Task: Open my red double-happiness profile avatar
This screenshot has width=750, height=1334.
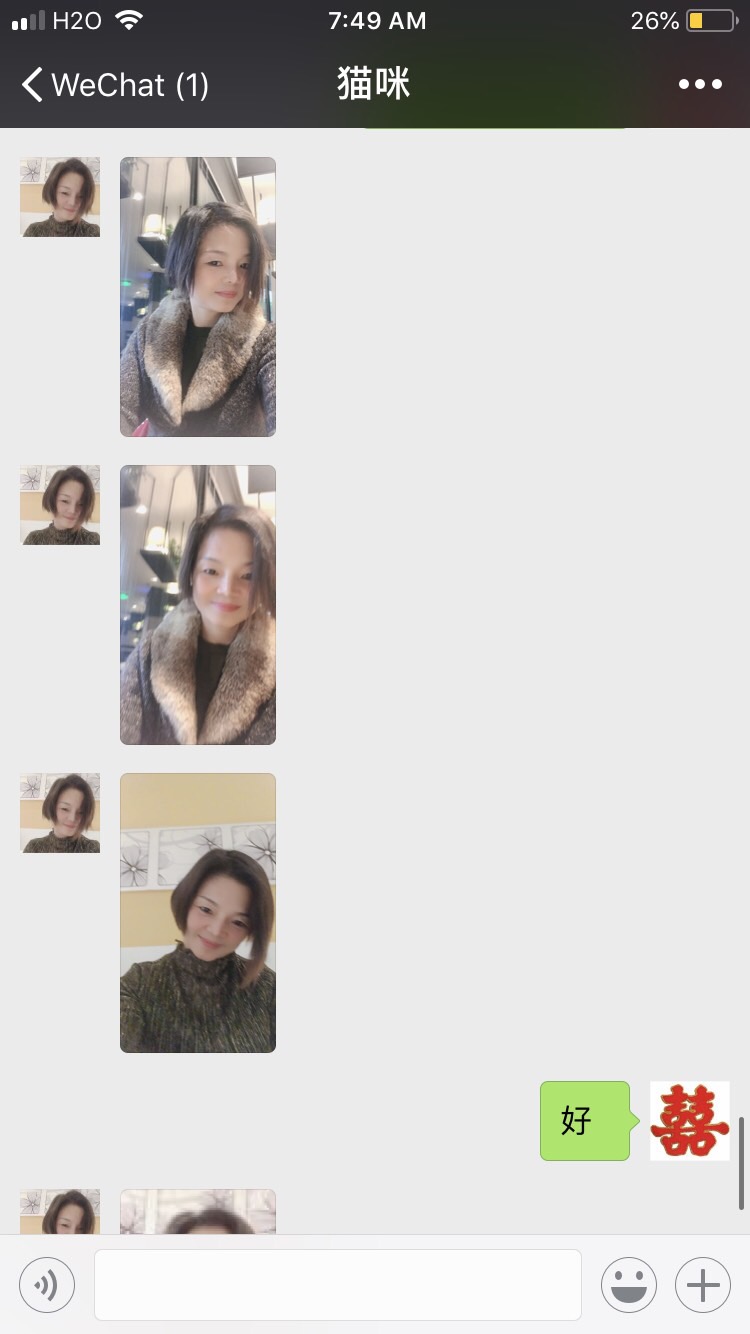Action: (x=689, y=1121)
